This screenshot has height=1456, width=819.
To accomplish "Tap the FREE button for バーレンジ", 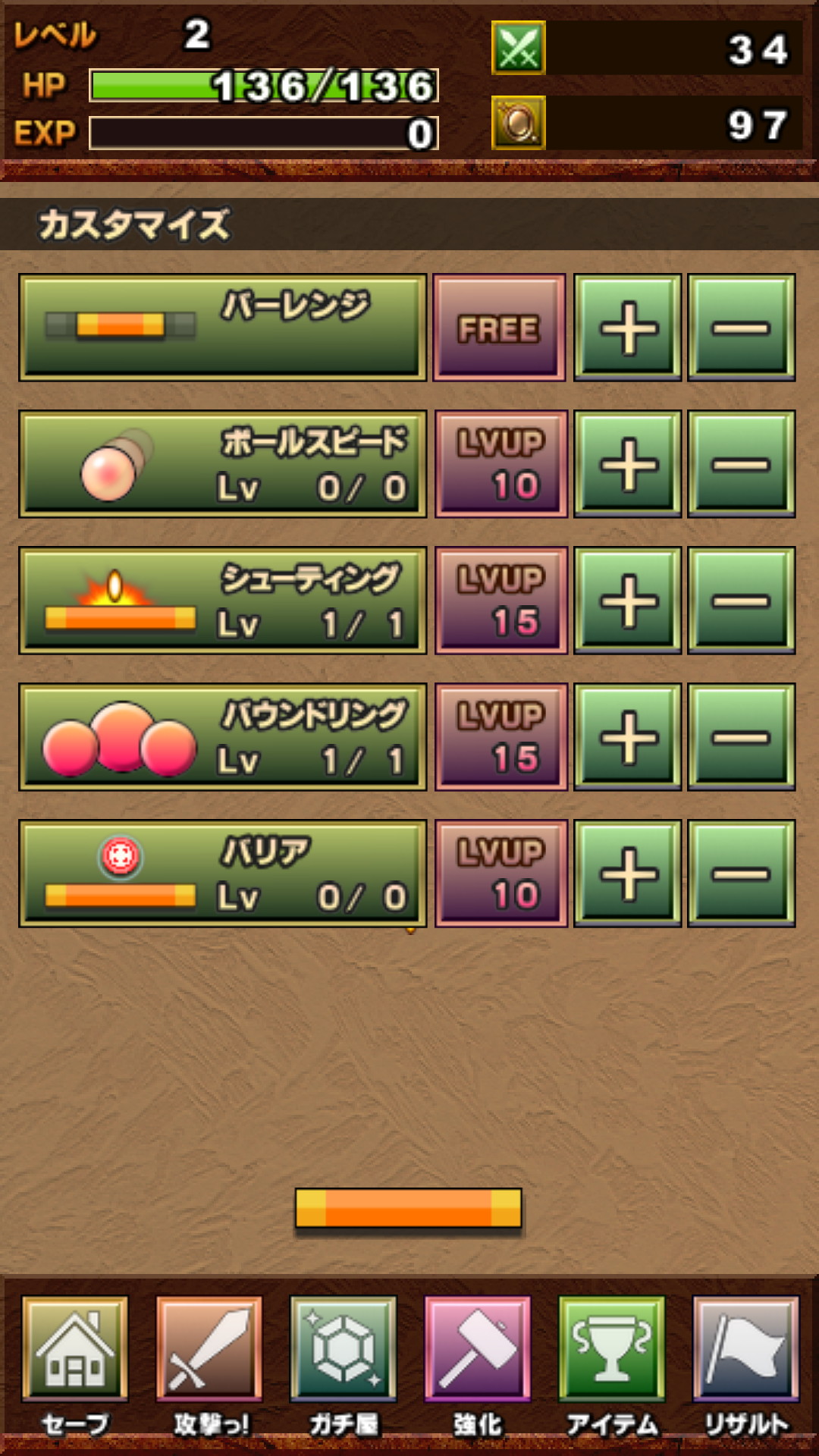I will 499,328.
